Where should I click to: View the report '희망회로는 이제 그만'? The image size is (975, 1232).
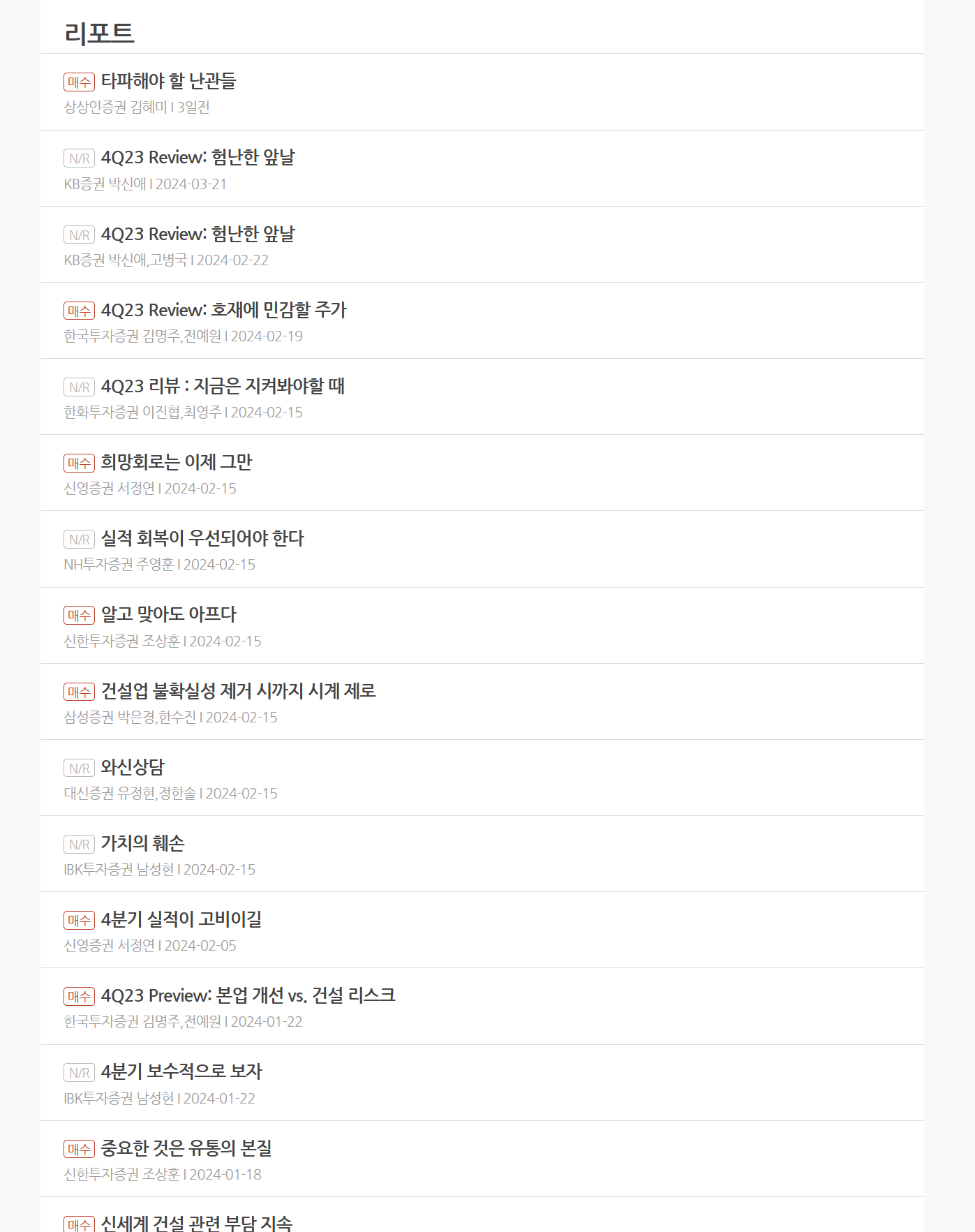[x=176, y=462]
